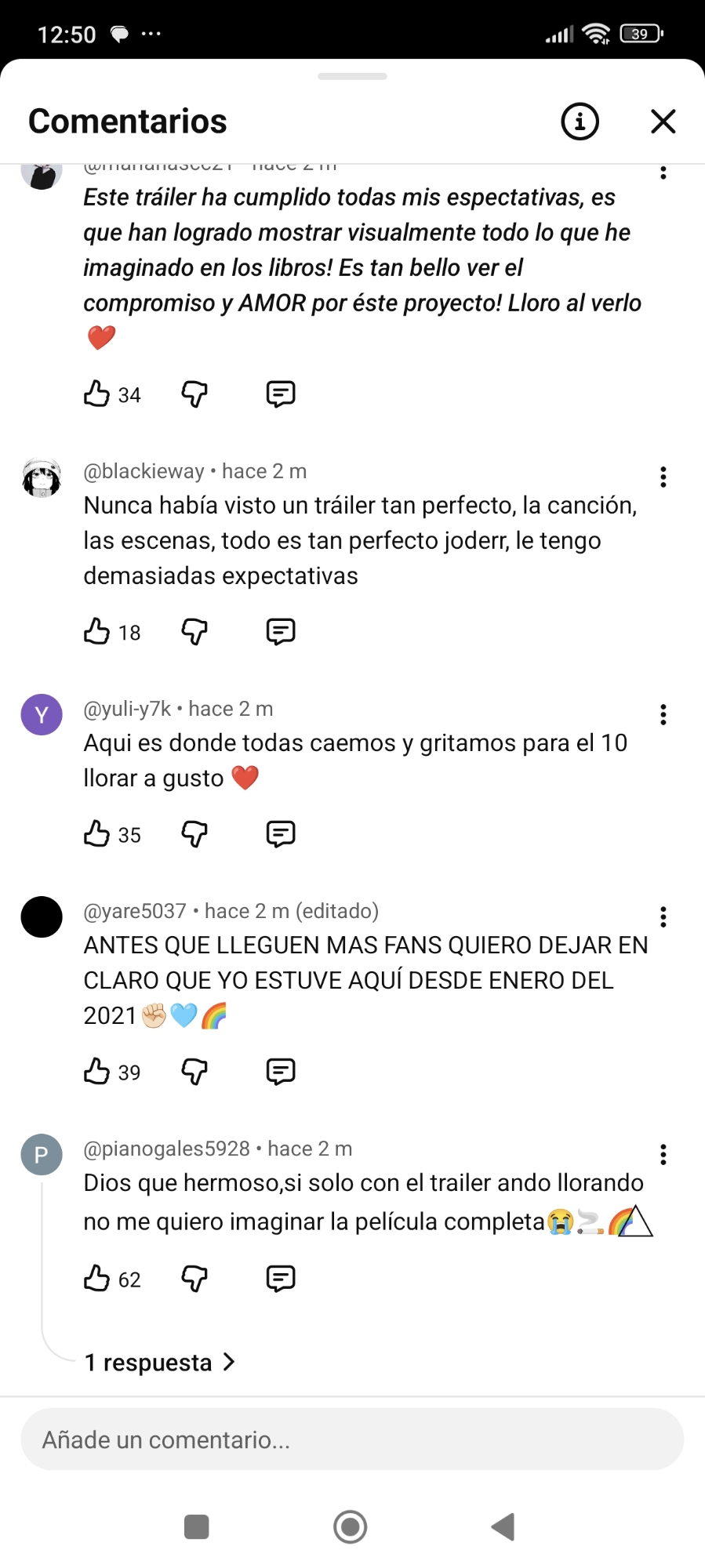
Task: Open options menu for @pianogales5928's comment
Action: tap(663, 1154)
